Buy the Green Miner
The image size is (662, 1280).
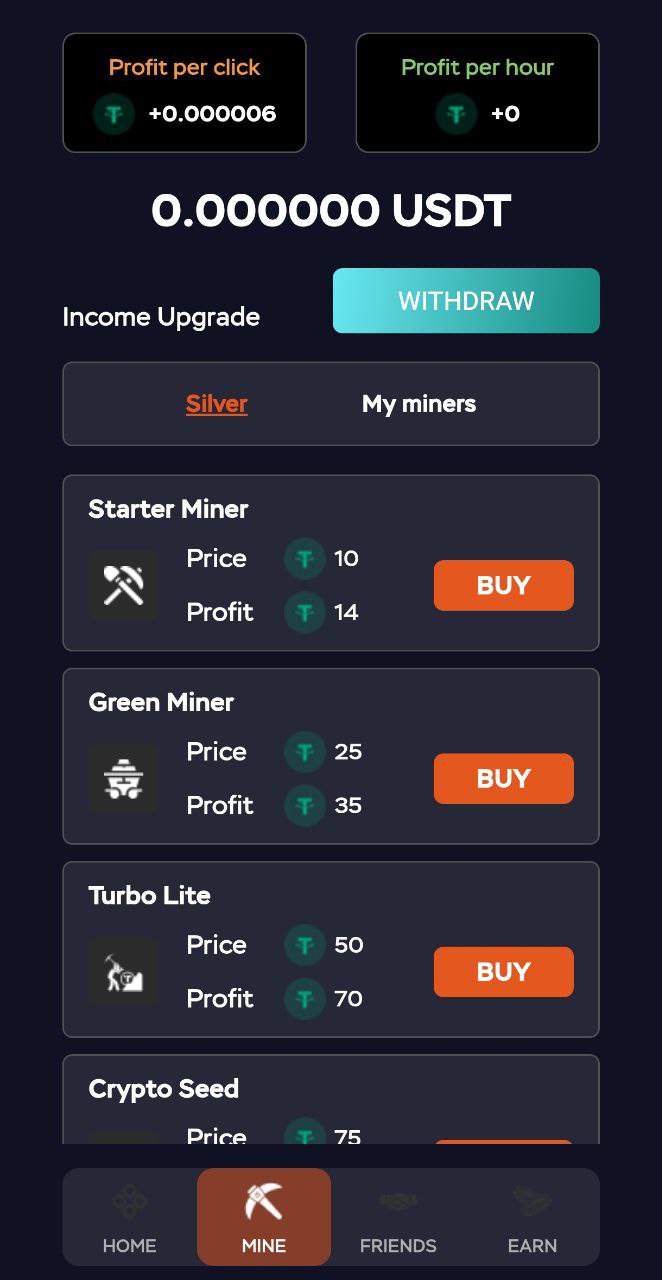click(503, 778)
